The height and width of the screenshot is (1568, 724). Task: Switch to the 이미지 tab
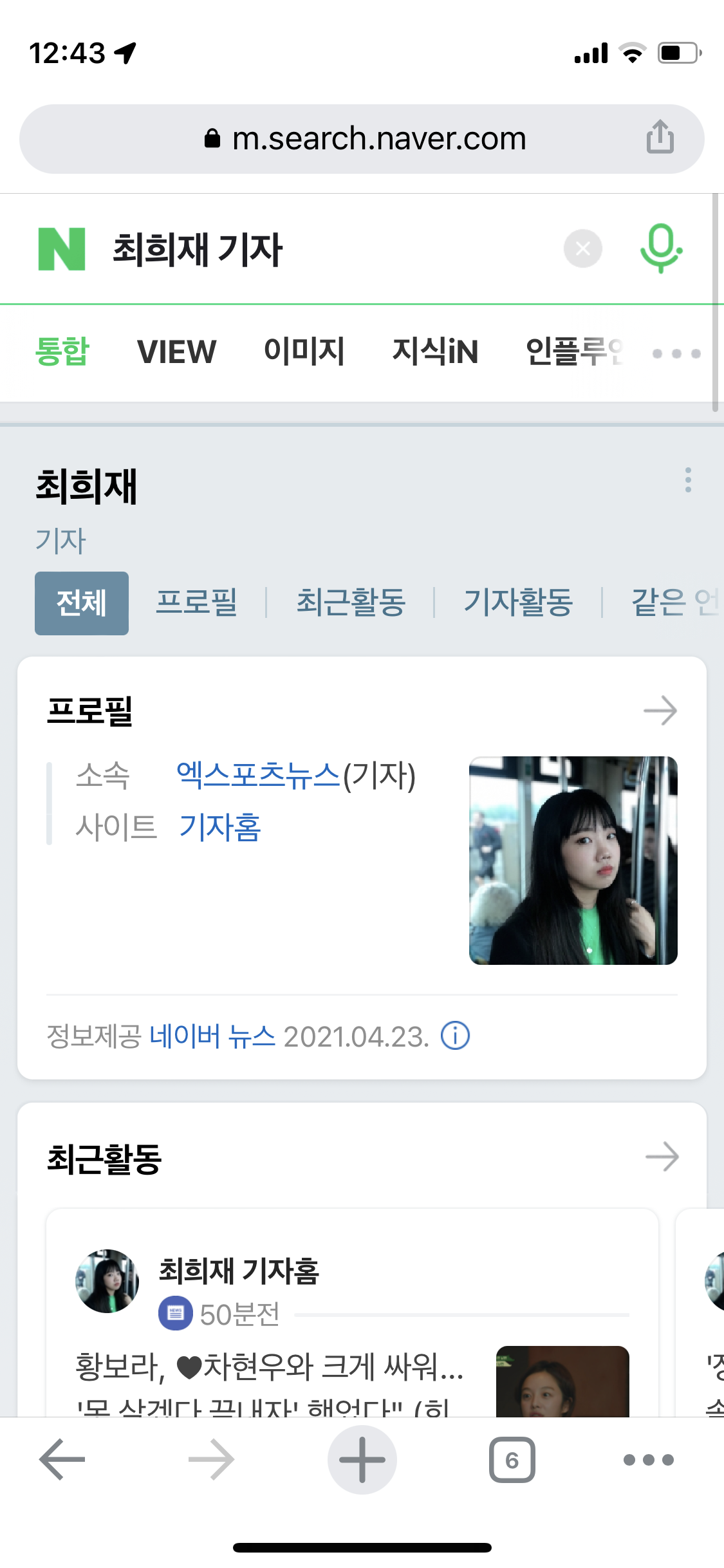click(x=304, y=351)
